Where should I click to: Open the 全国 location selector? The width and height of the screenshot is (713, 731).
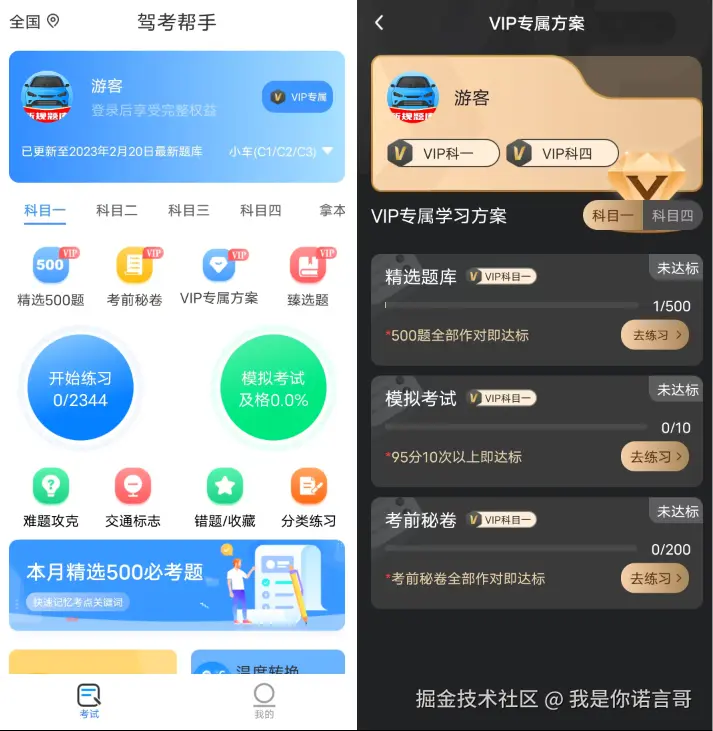35,21
